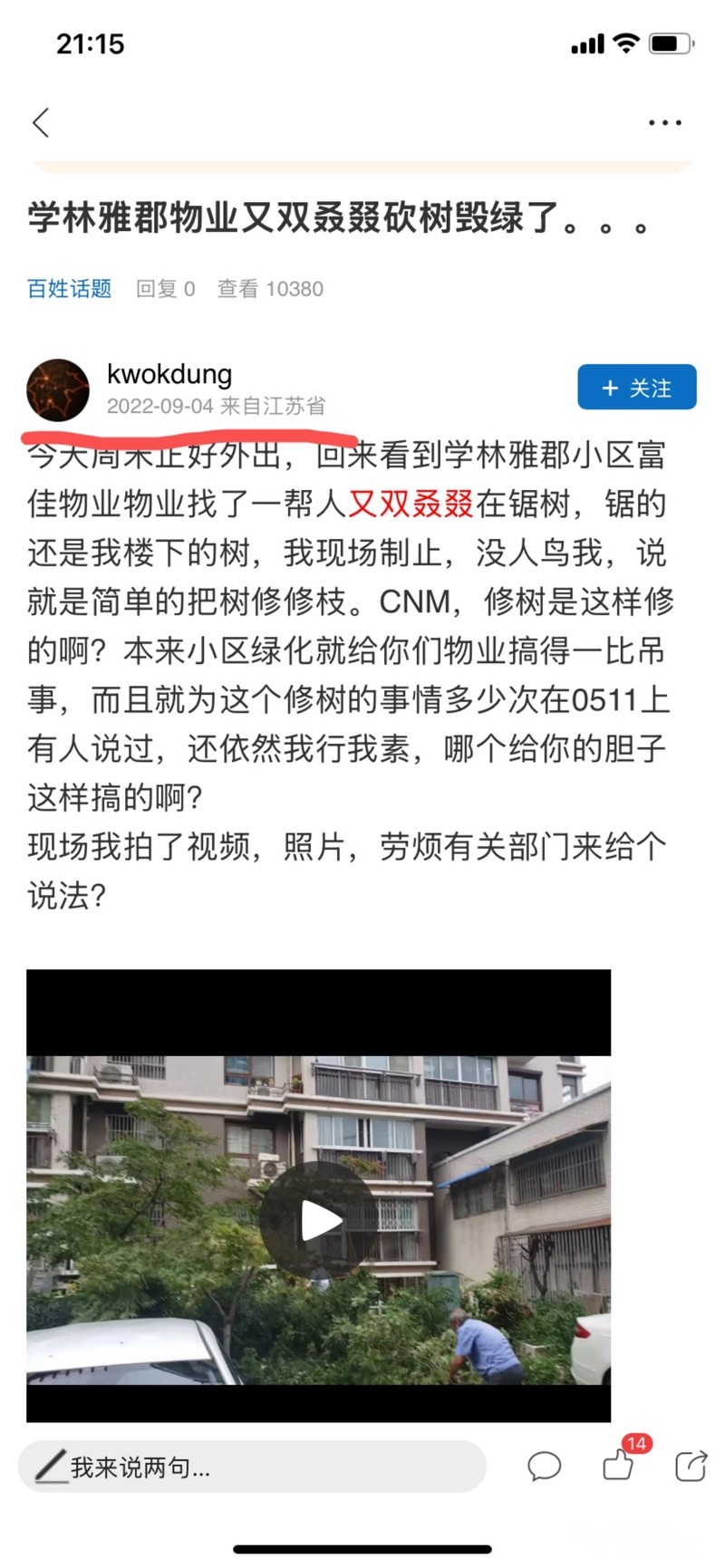This screenshot has height=1568, width=725.
Task: Open the comments bubble icon
Action: (544, 1466)
